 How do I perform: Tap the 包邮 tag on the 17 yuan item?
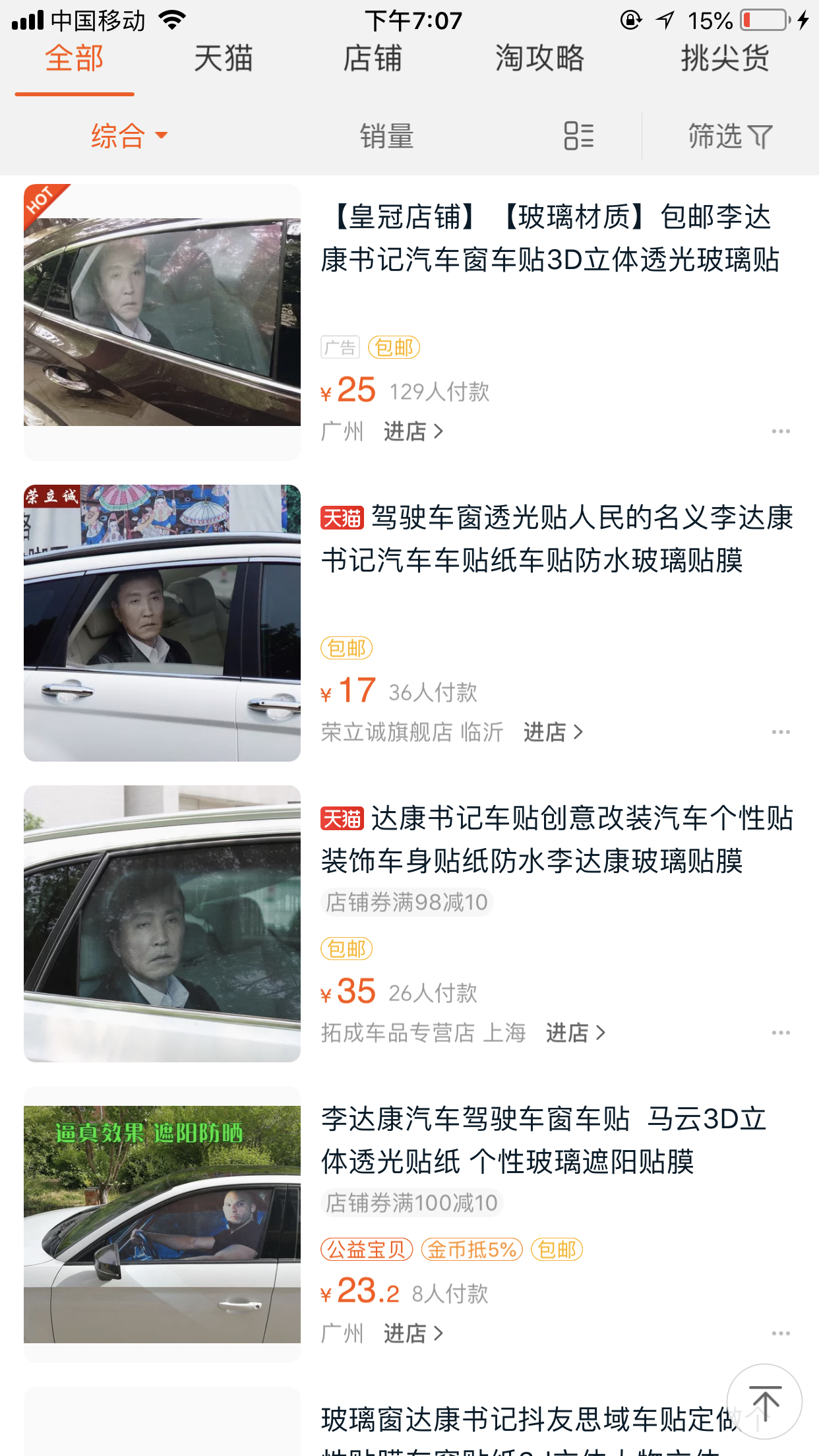347,649
